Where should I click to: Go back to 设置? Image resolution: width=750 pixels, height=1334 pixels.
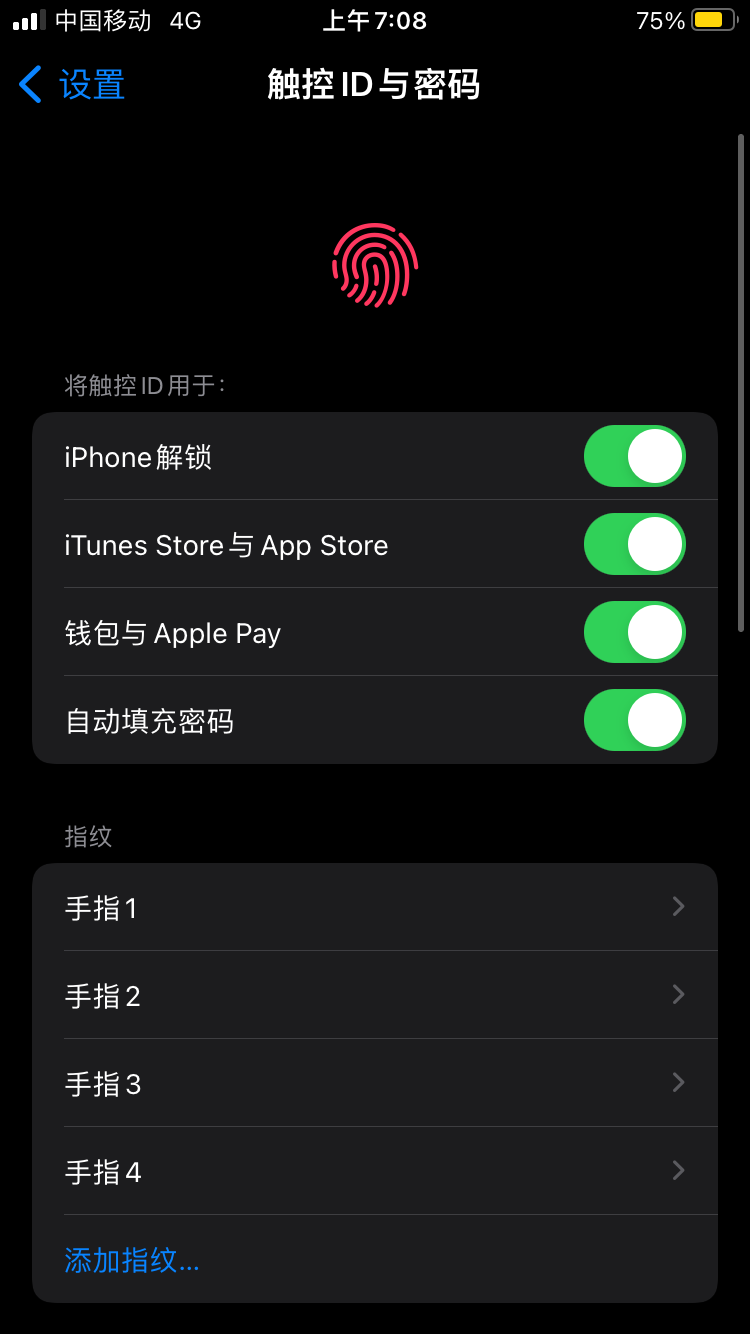click(x=72, y=85)
